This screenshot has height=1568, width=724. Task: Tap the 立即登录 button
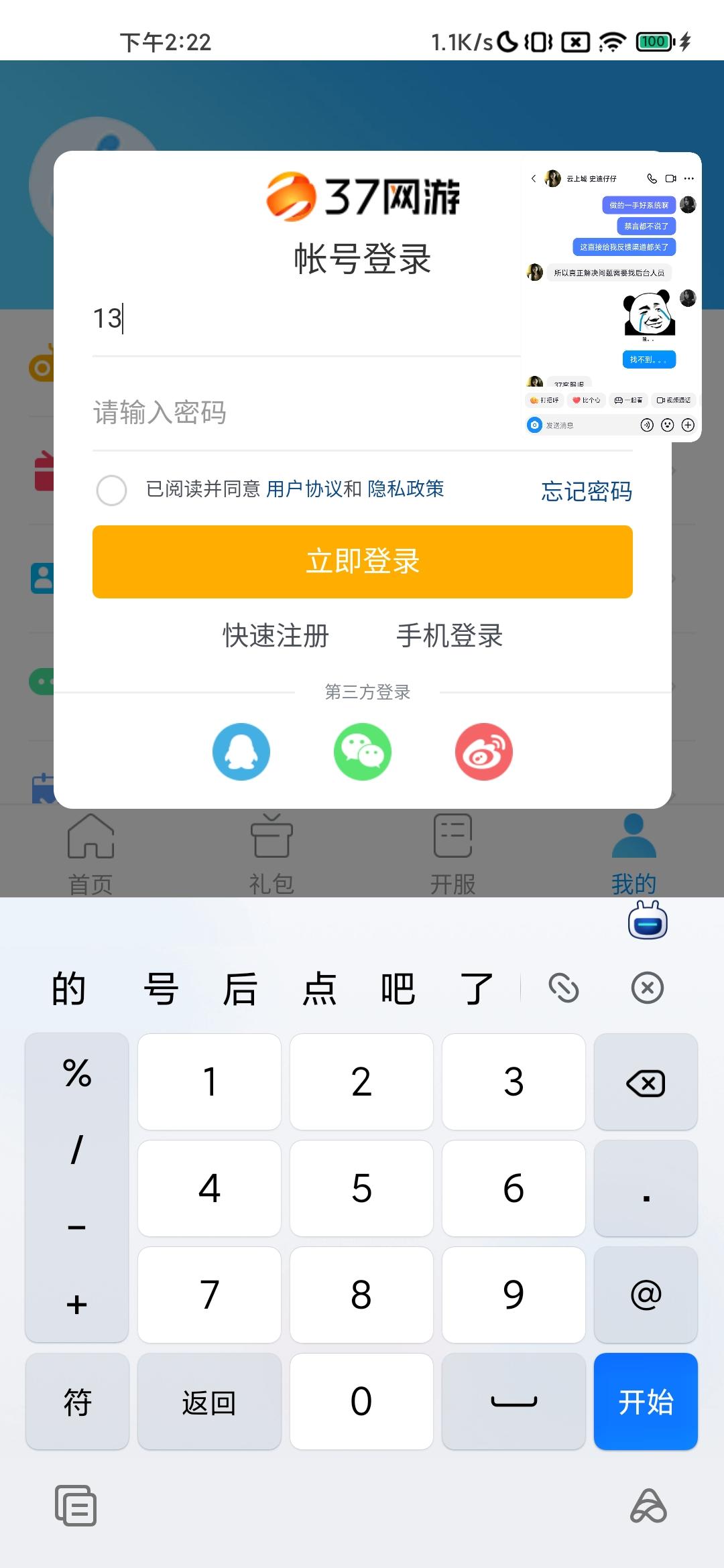tap(363, 562)
